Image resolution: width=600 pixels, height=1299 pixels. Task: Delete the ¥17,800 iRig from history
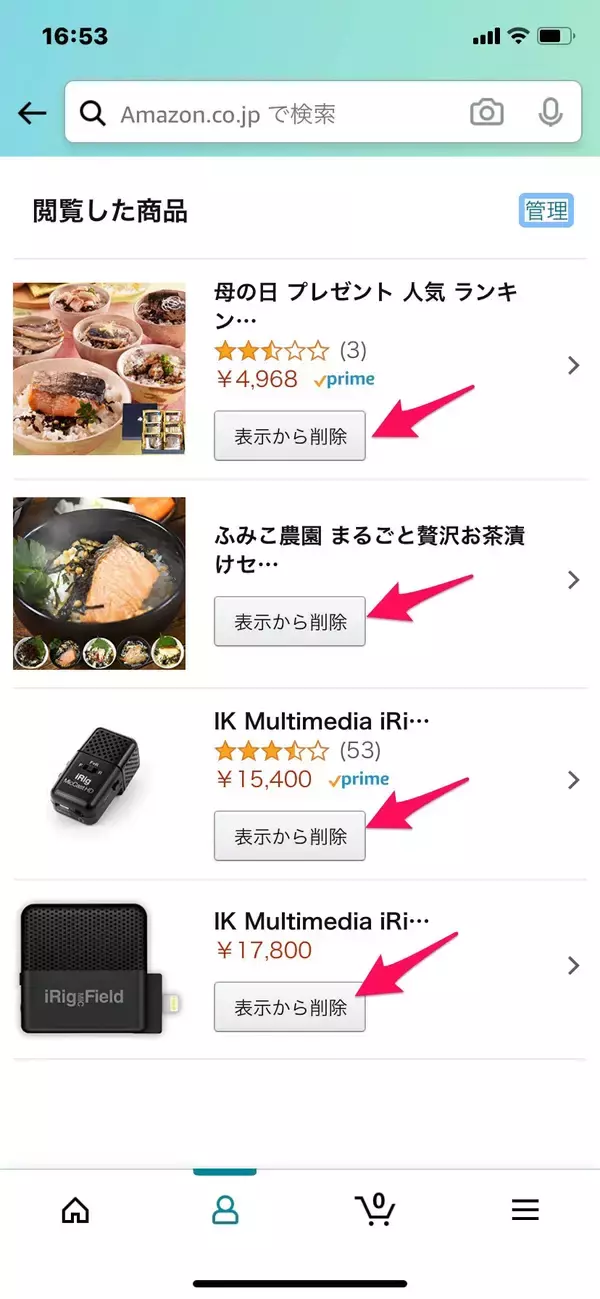tap(290, 1007)
